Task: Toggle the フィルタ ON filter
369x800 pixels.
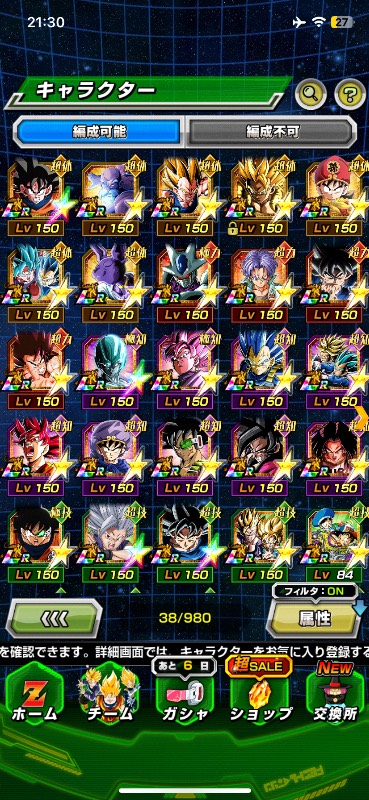Action: coord(314,592)
